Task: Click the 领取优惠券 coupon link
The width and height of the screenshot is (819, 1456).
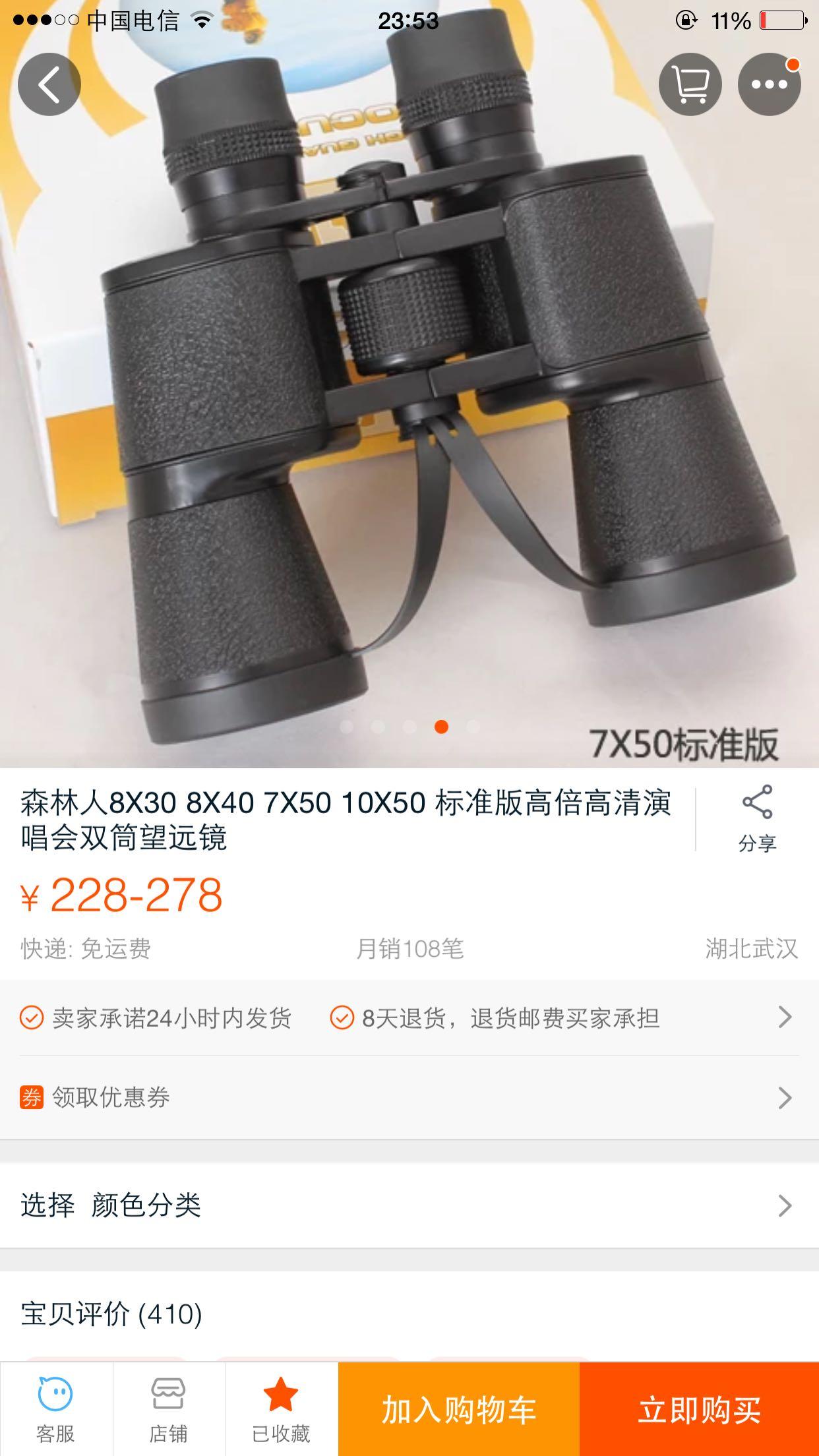Action: pos(106,1097)
